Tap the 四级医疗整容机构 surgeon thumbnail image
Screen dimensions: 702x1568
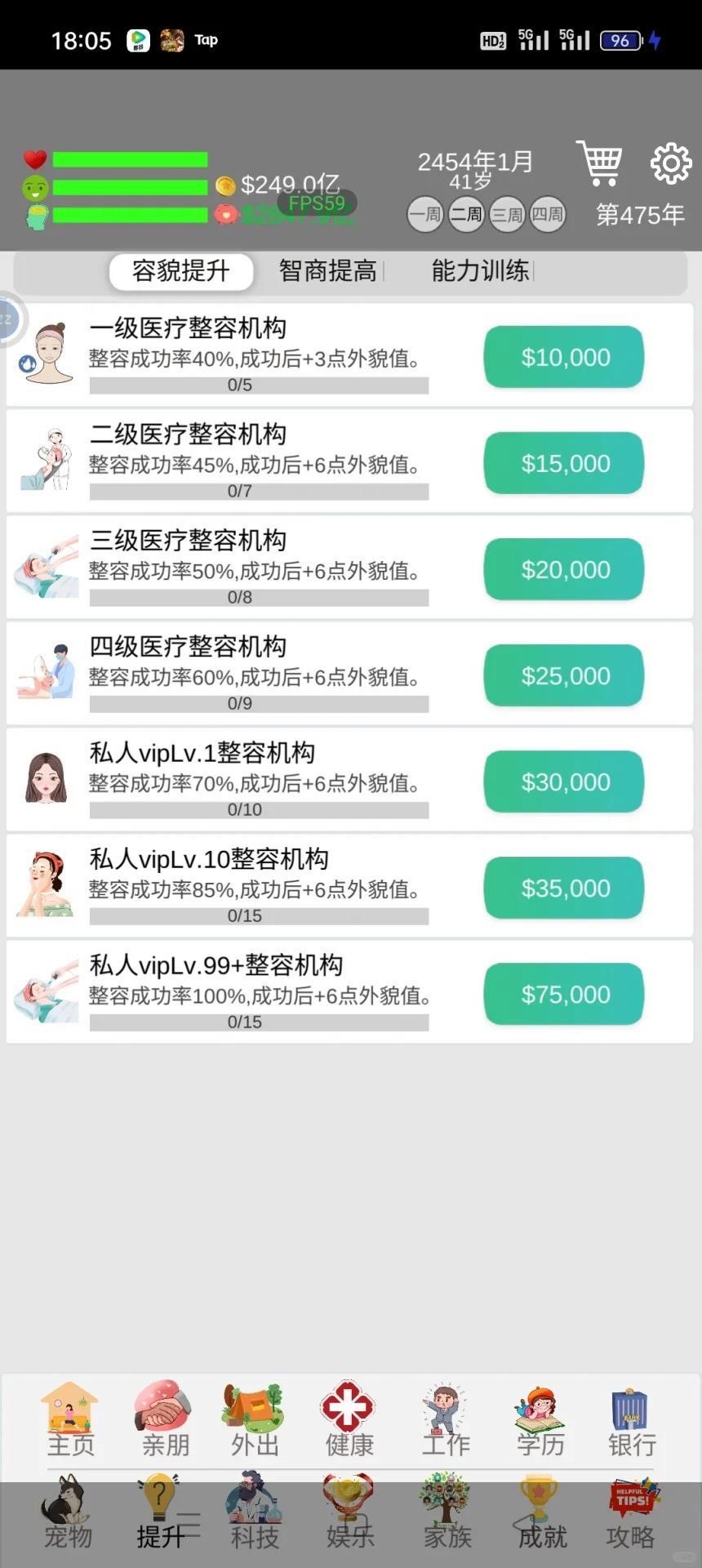click(x=47, y=671)
